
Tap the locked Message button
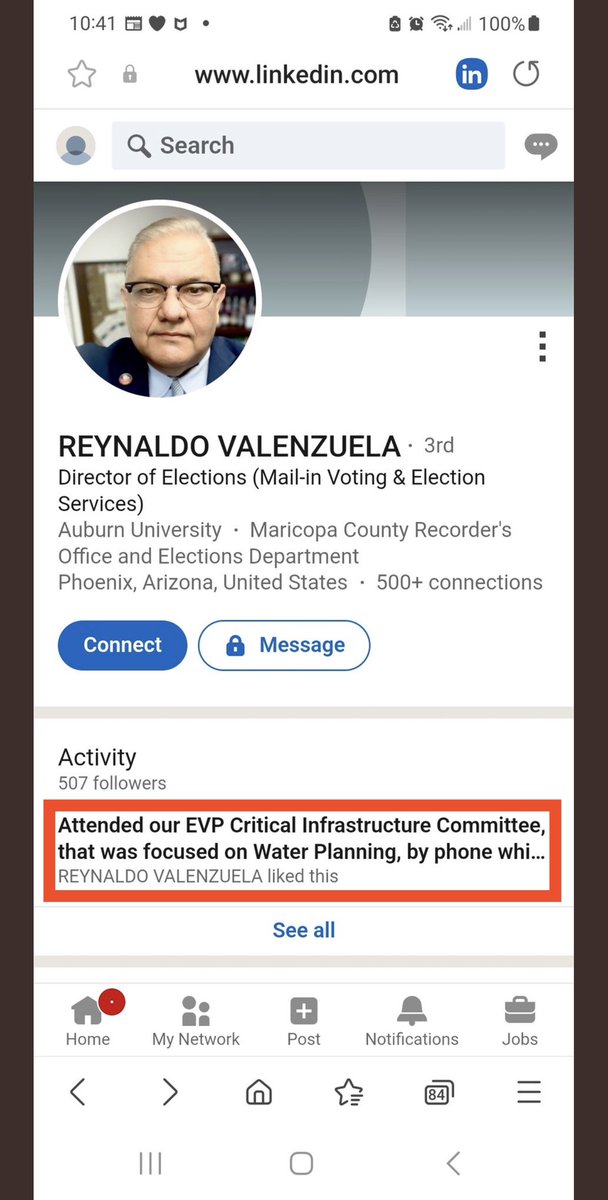pyautogui.click(x=284, y=645)
